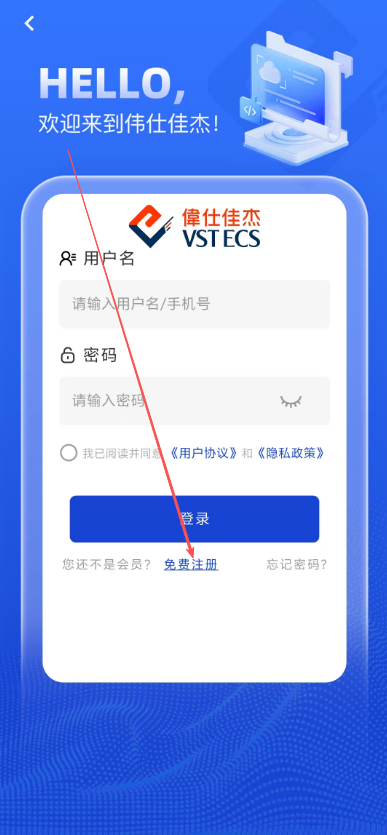The width and height of the screenshot is (387, 835).
Task: Open the 忘记密码? forgot password link
Action: pyautogui.click(x=297, y=565)
